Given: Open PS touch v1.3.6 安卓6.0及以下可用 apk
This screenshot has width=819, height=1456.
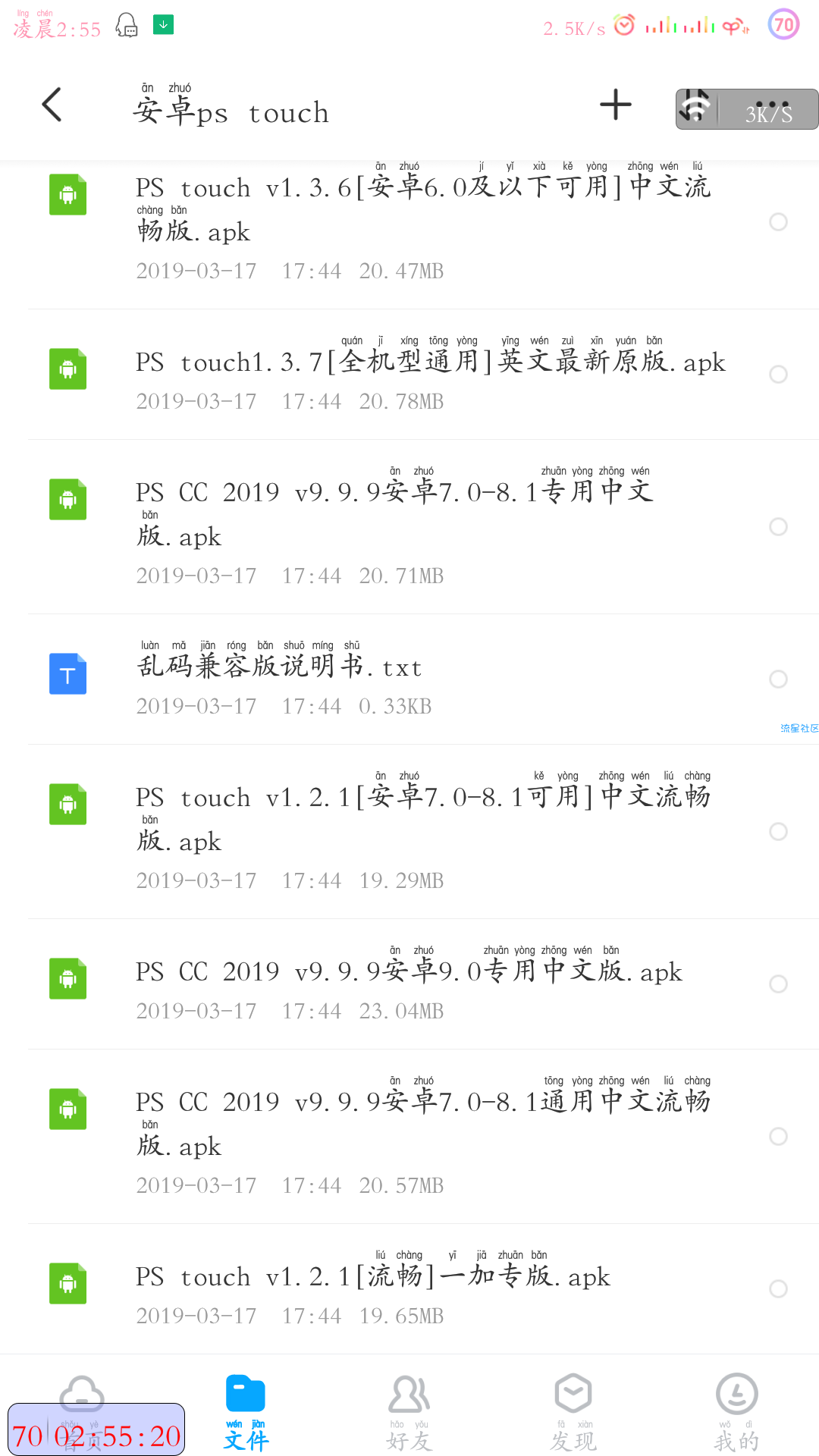Looking at the screenshot, I should click(x=423, y=209).
